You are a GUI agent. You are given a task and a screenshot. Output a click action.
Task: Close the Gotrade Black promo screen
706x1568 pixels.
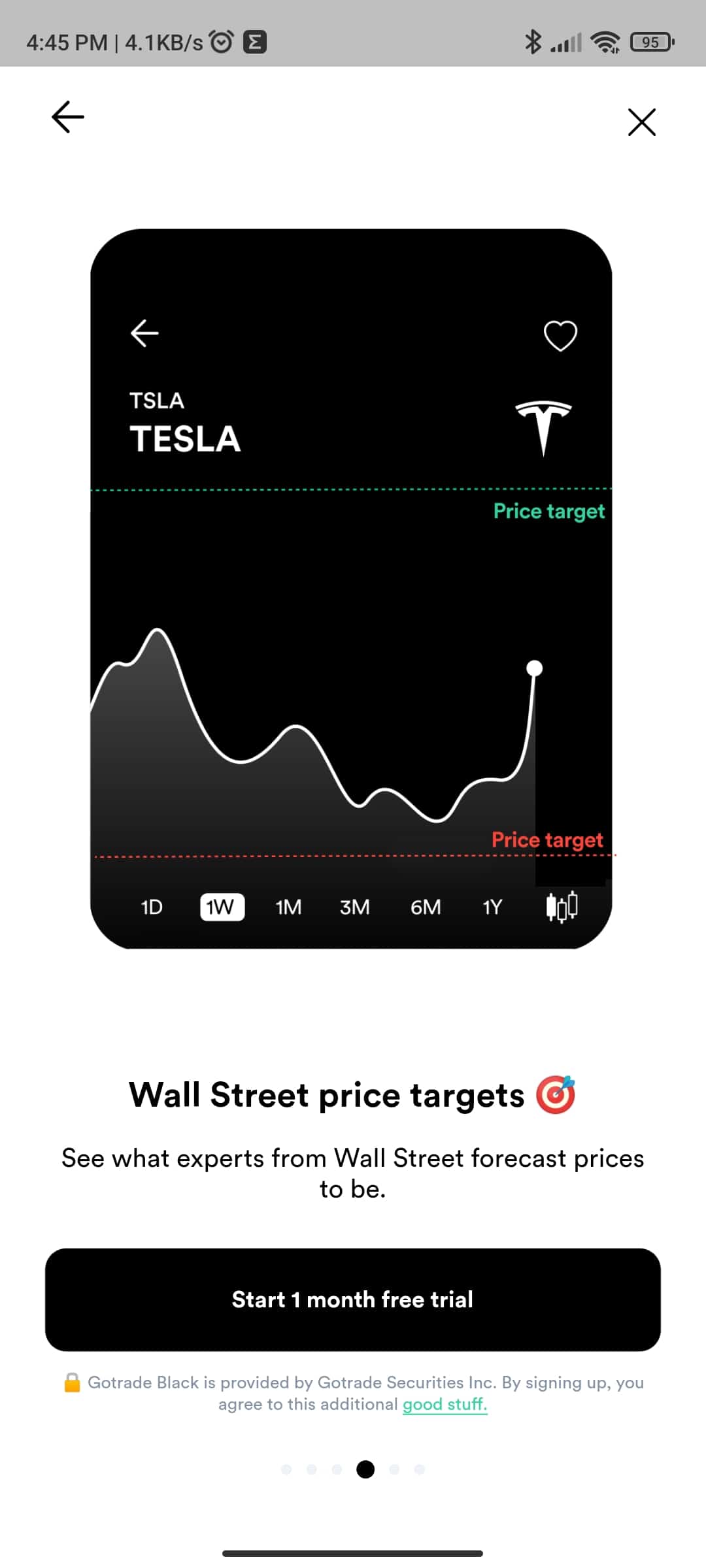[641, 122]
